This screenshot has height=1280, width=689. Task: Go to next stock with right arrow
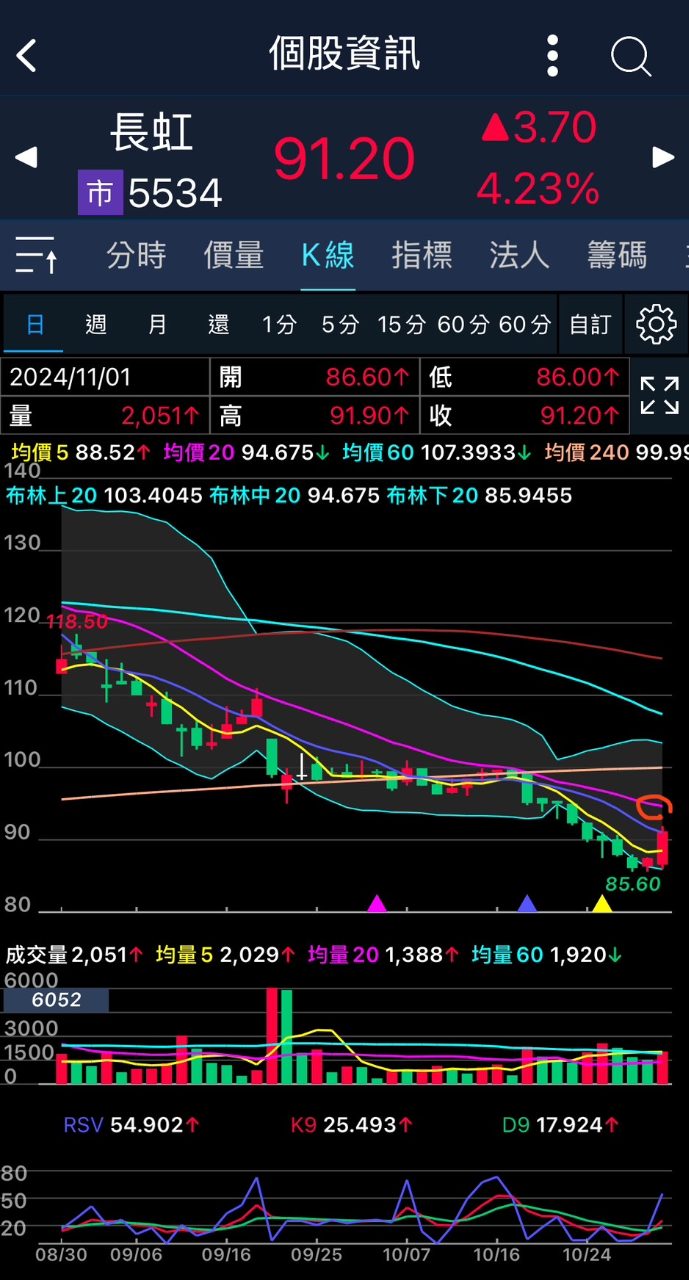(x=663, y=158)
